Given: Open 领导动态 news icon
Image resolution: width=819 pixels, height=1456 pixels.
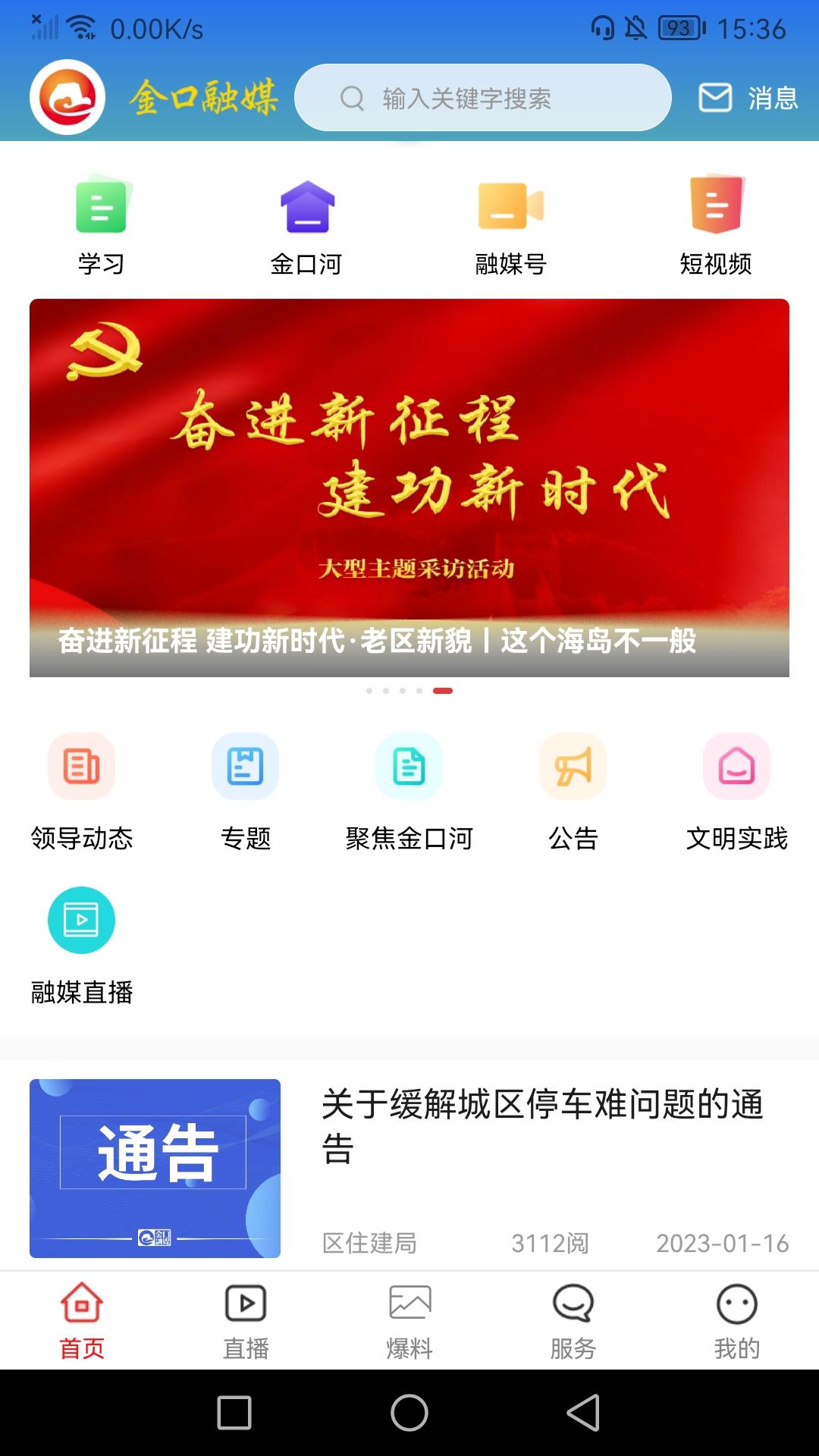Looking at the screenshot, I should [81, 766].
